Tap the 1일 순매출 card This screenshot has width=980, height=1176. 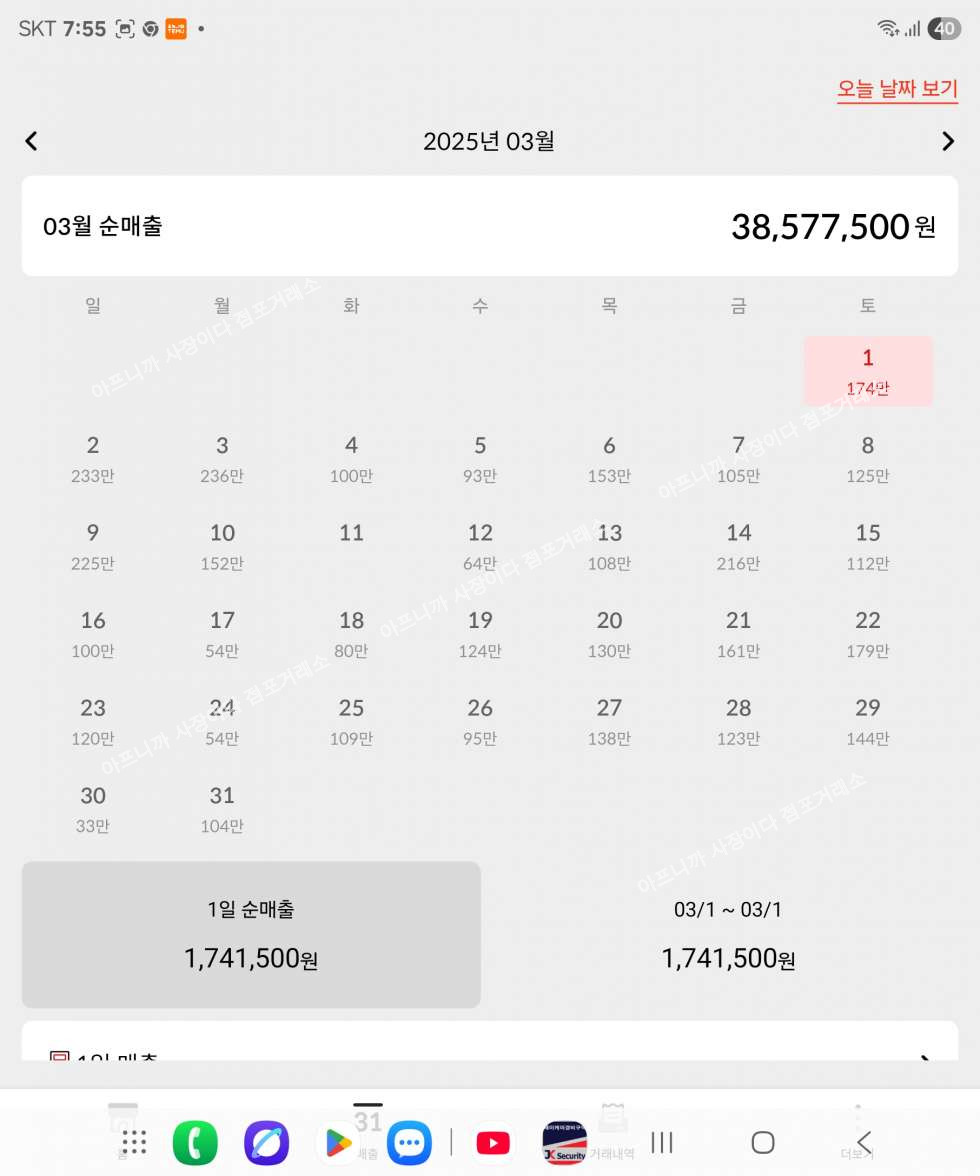point(251,934)
